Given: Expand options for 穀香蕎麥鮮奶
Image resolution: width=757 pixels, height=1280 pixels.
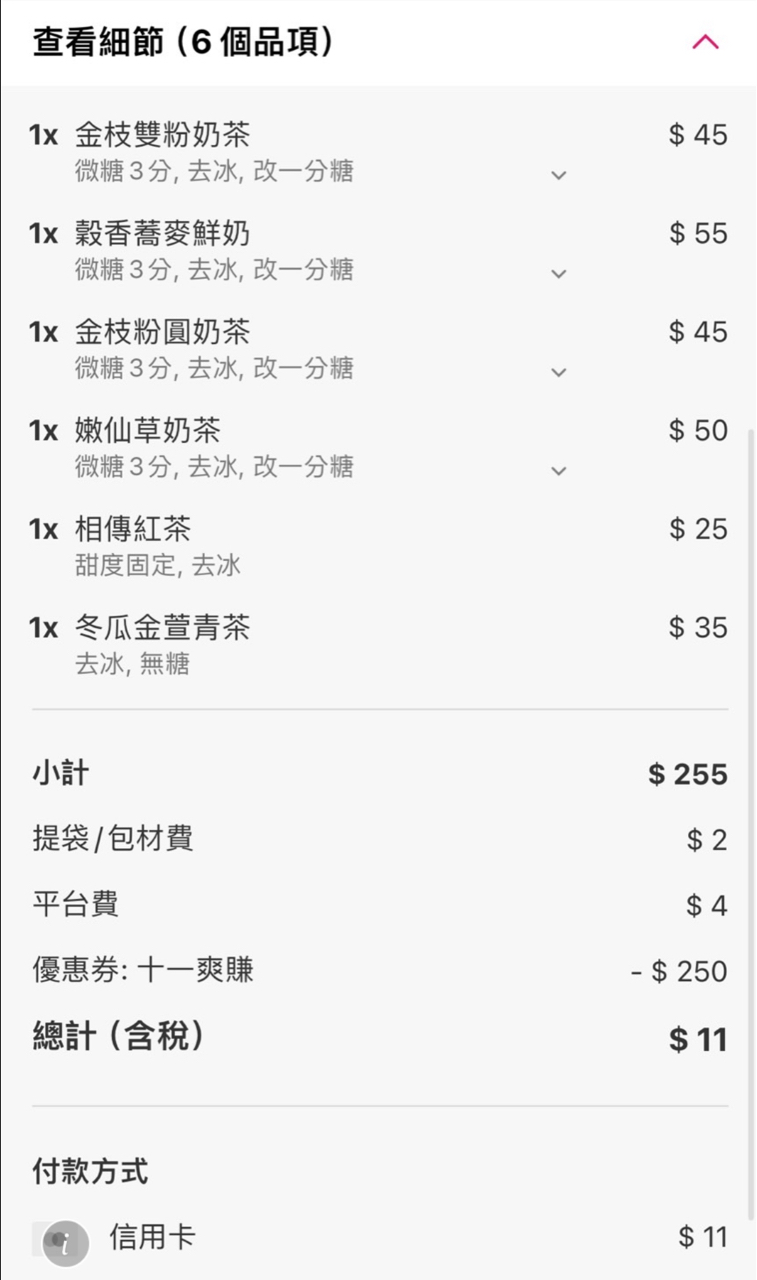Looking at the screenshot, I should pos(559,273).
